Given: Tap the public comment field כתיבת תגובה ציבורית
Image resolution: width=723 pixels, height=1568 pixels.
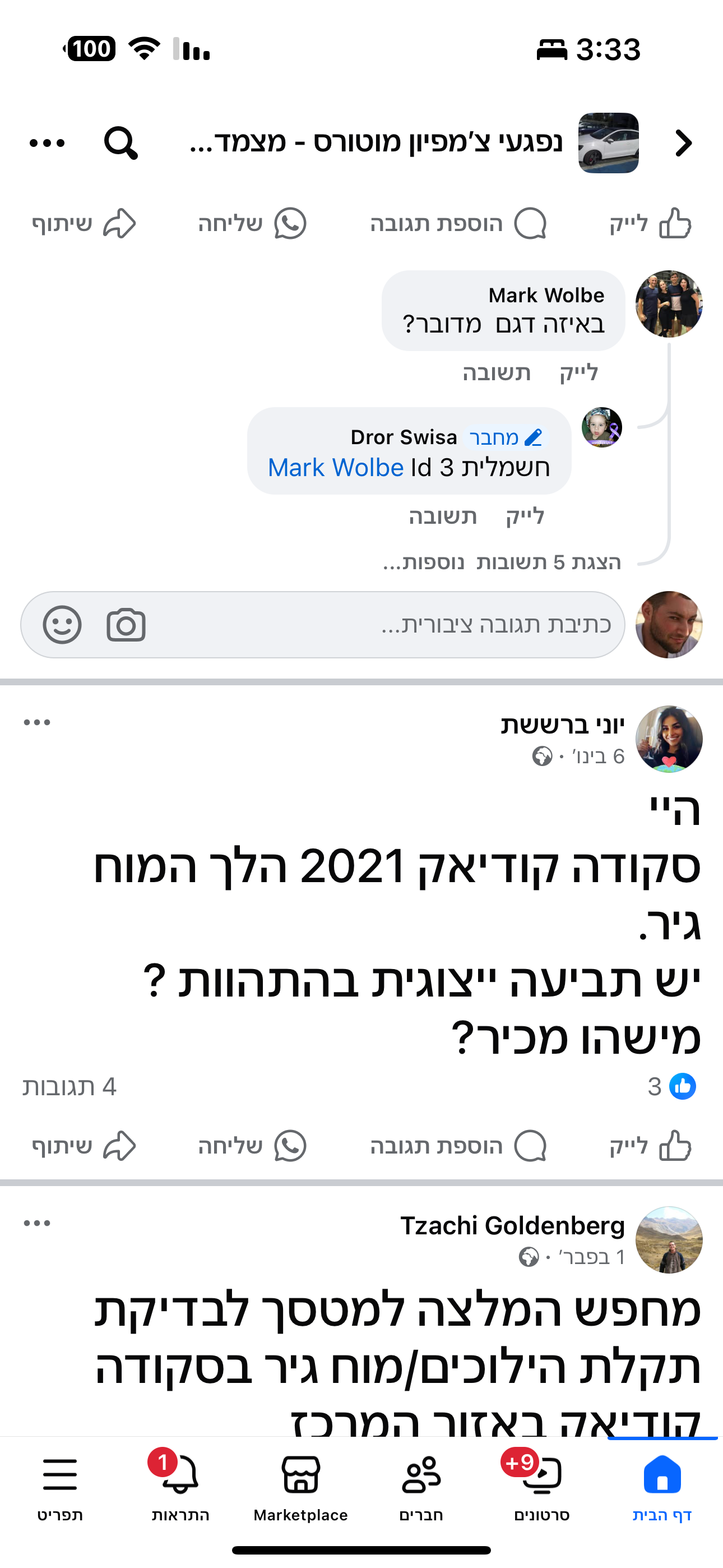Looking at the screenshot, I should (323, 625).
